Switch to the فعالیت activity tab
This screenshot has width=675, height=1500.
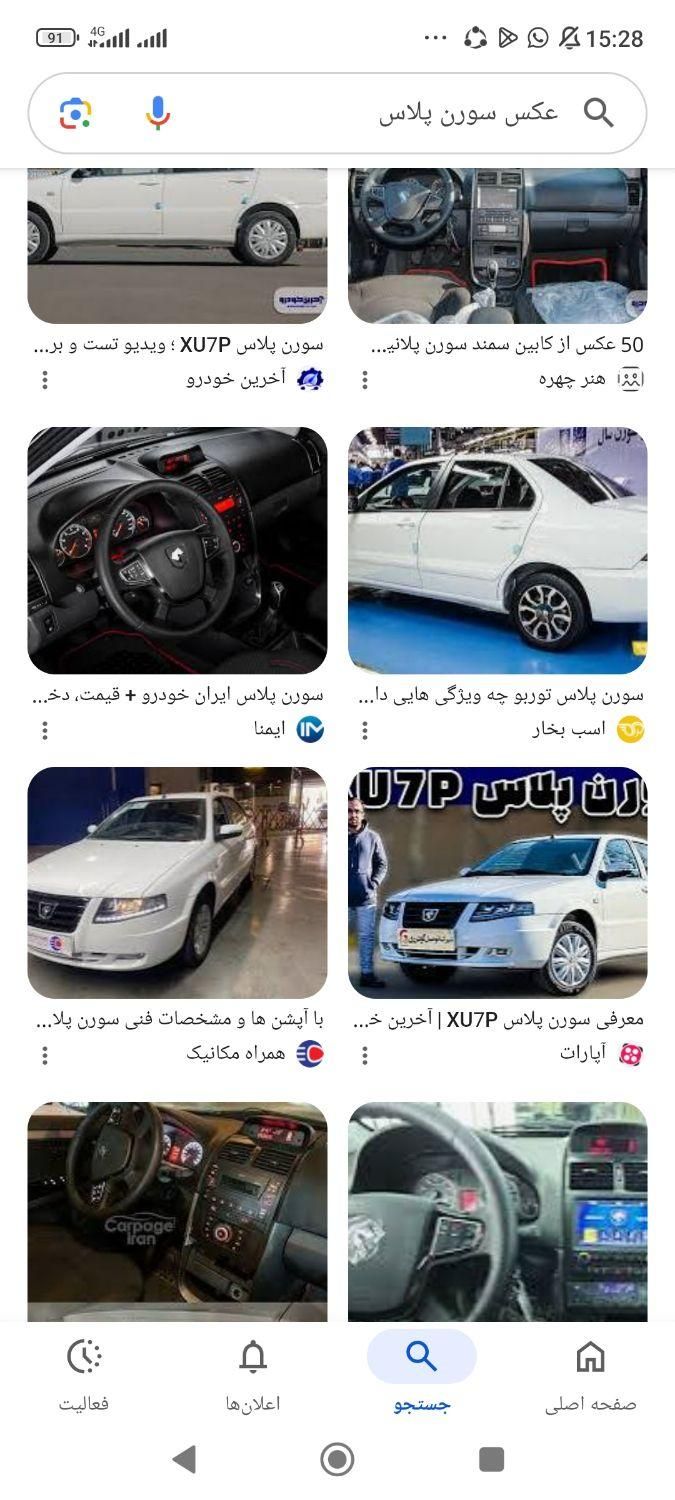point(85,1375)
